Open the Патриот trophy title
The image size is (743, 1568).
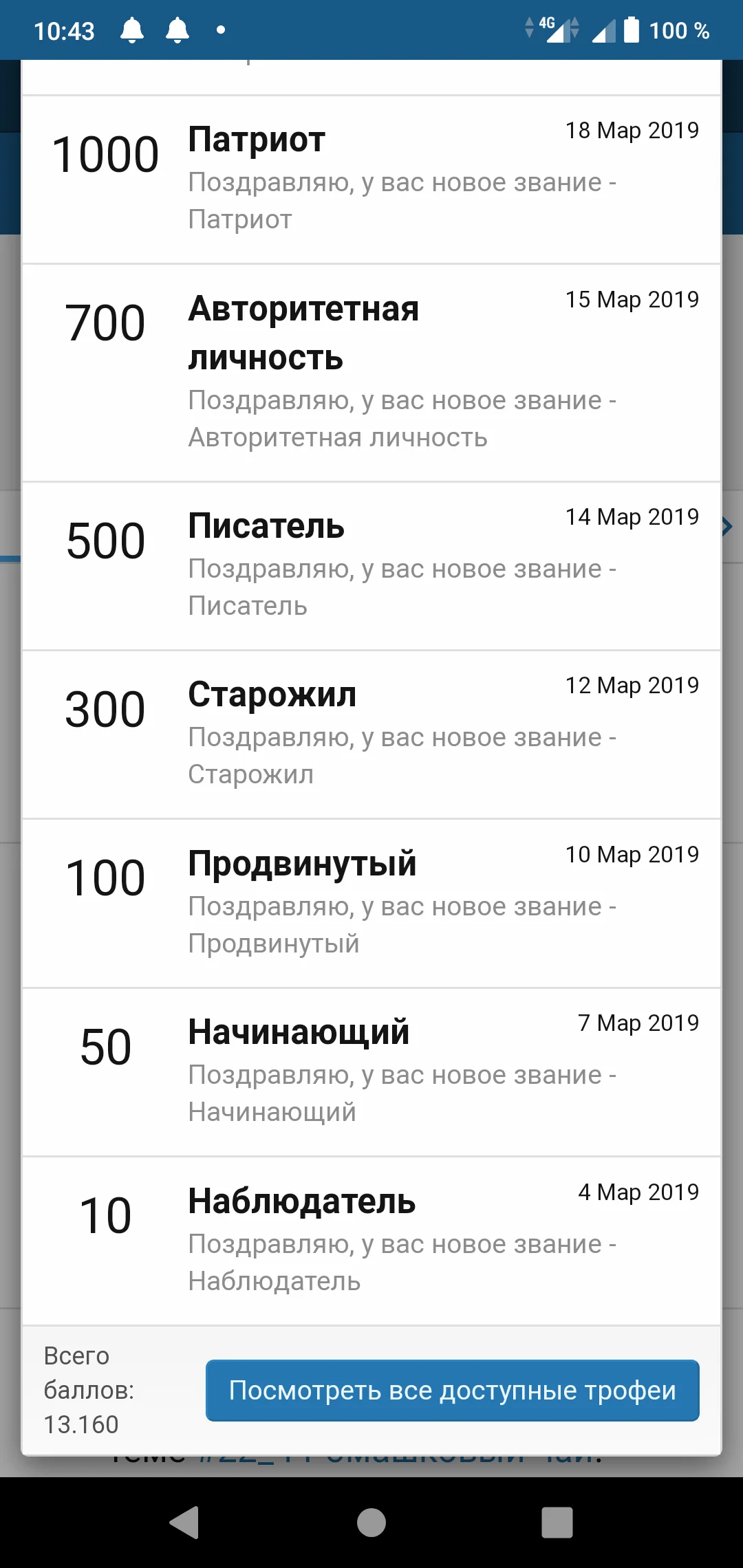(x=257, y=140)
